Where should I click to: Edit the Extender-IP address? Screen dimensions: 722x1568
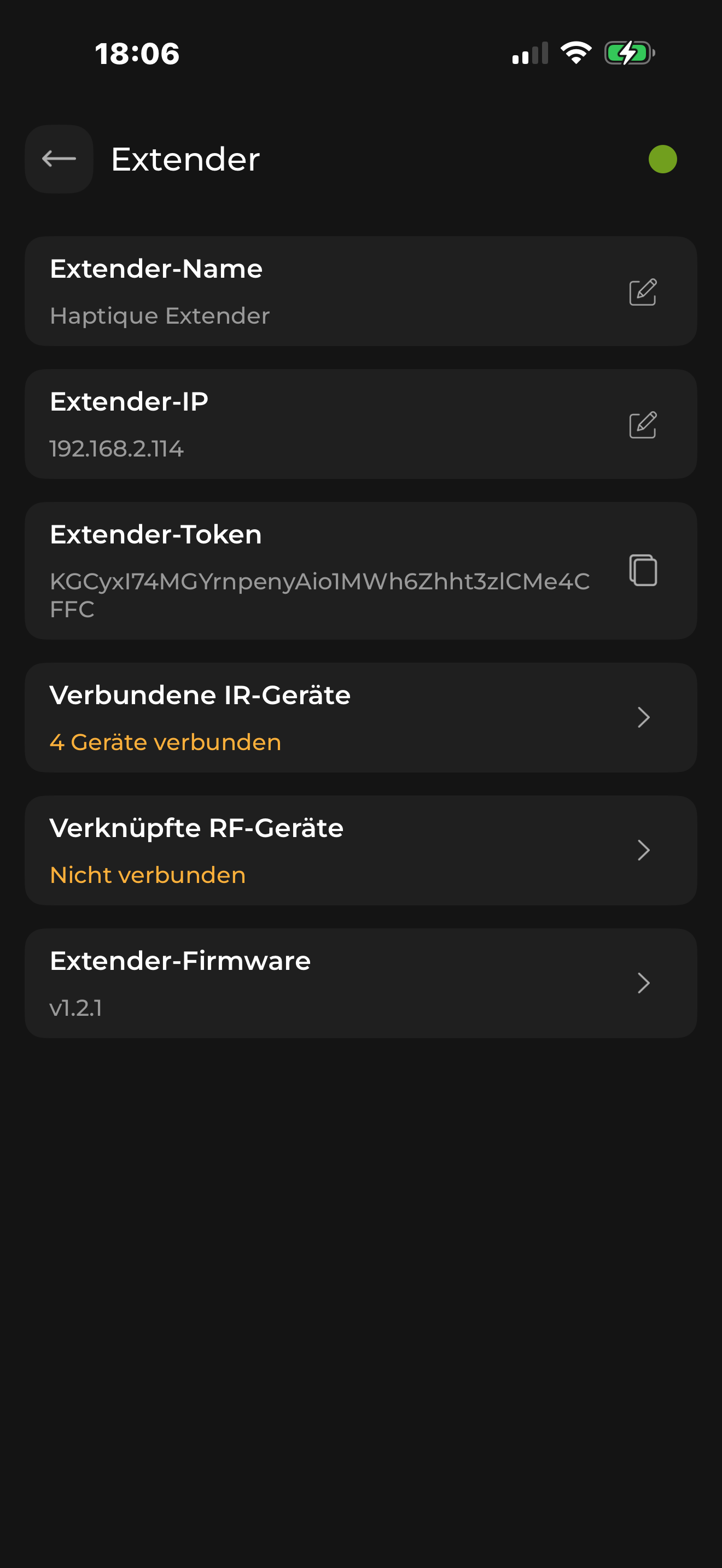coord(642,425)
